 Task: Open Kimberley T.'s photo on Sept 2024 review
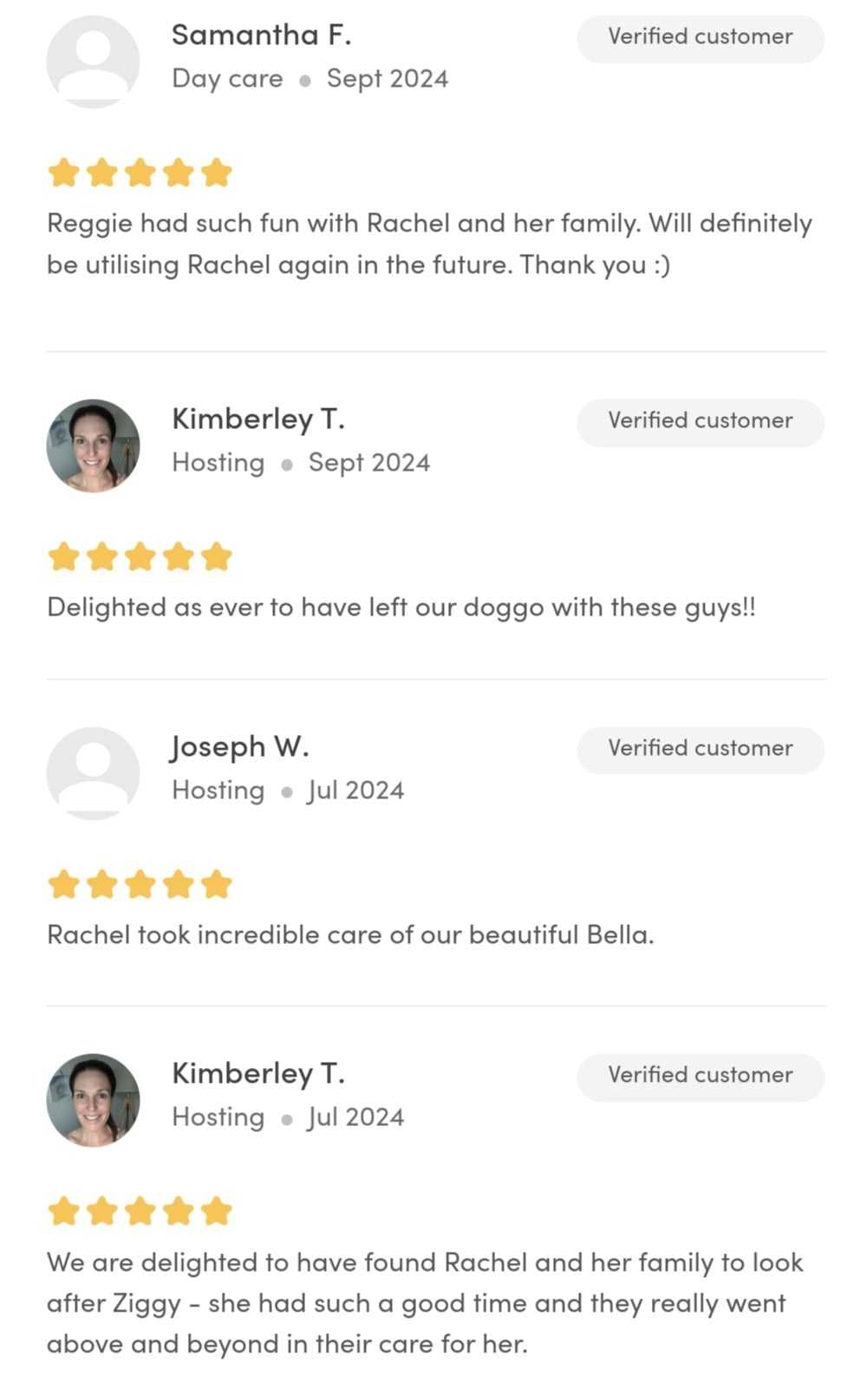point(93,446)
